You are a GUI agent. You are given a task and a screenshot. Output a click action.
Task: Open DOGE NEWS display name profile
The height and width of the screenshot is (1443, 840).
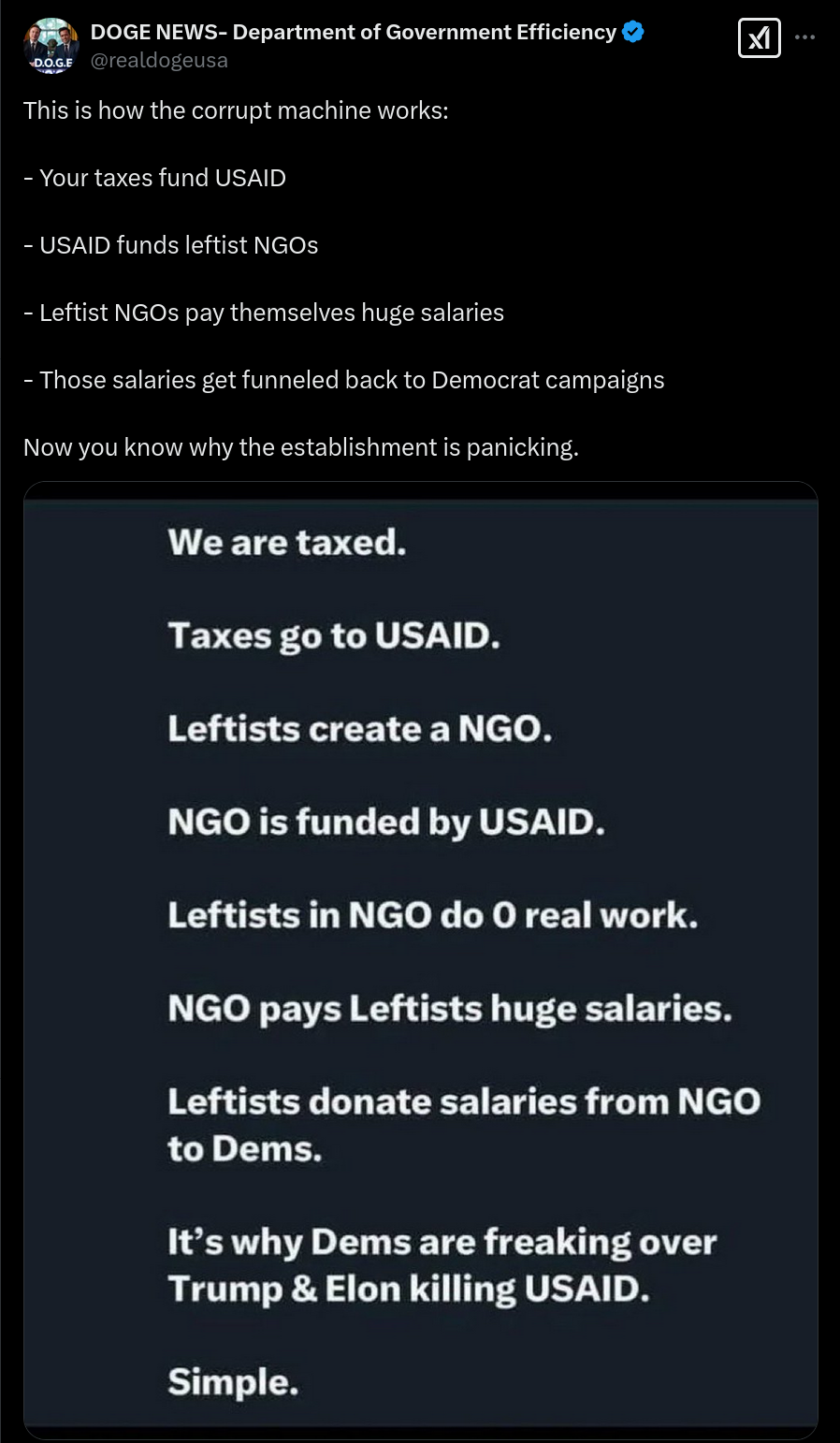point(354,32)
